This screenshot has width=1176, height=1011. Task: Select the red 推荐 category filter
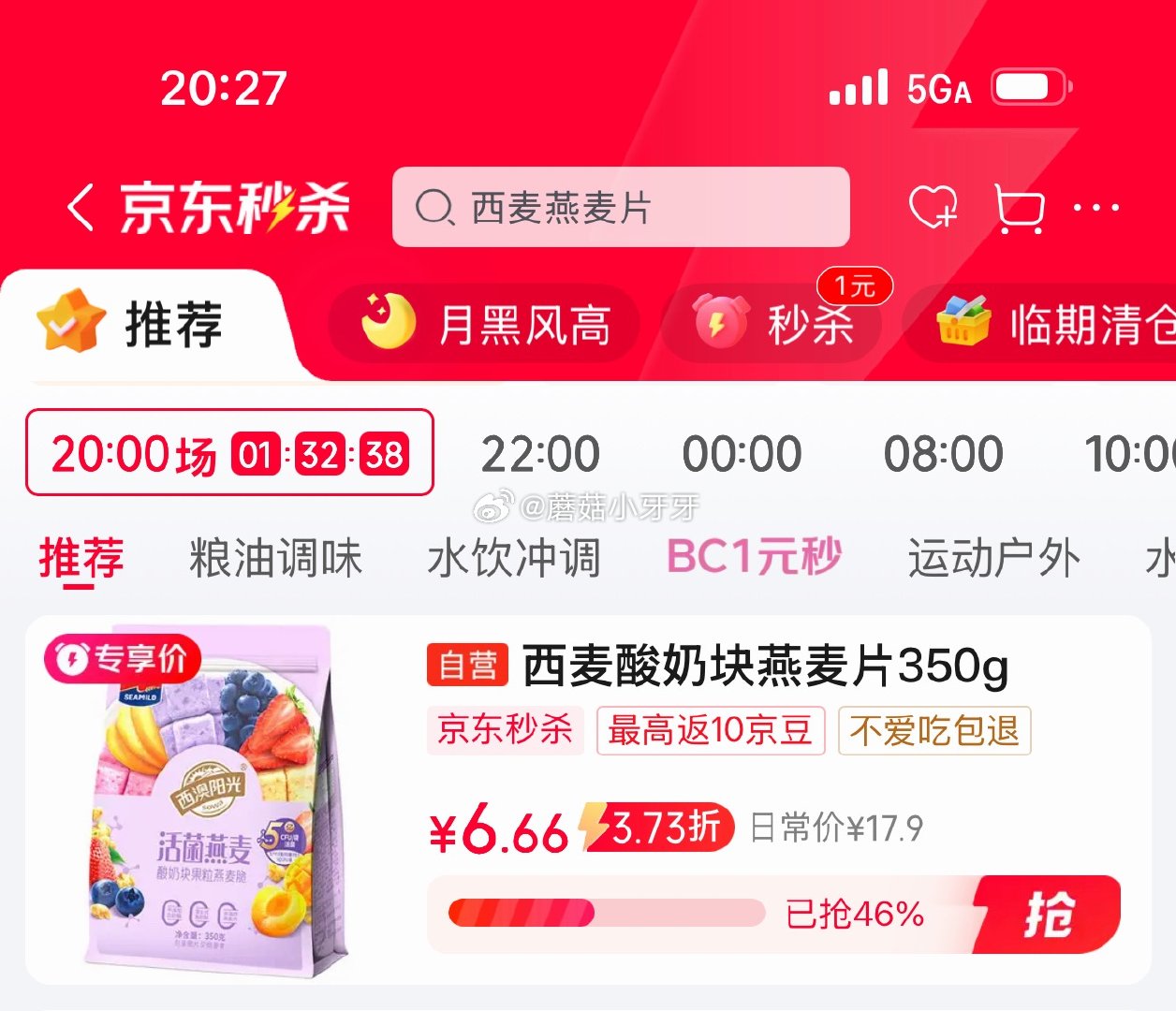81,559
